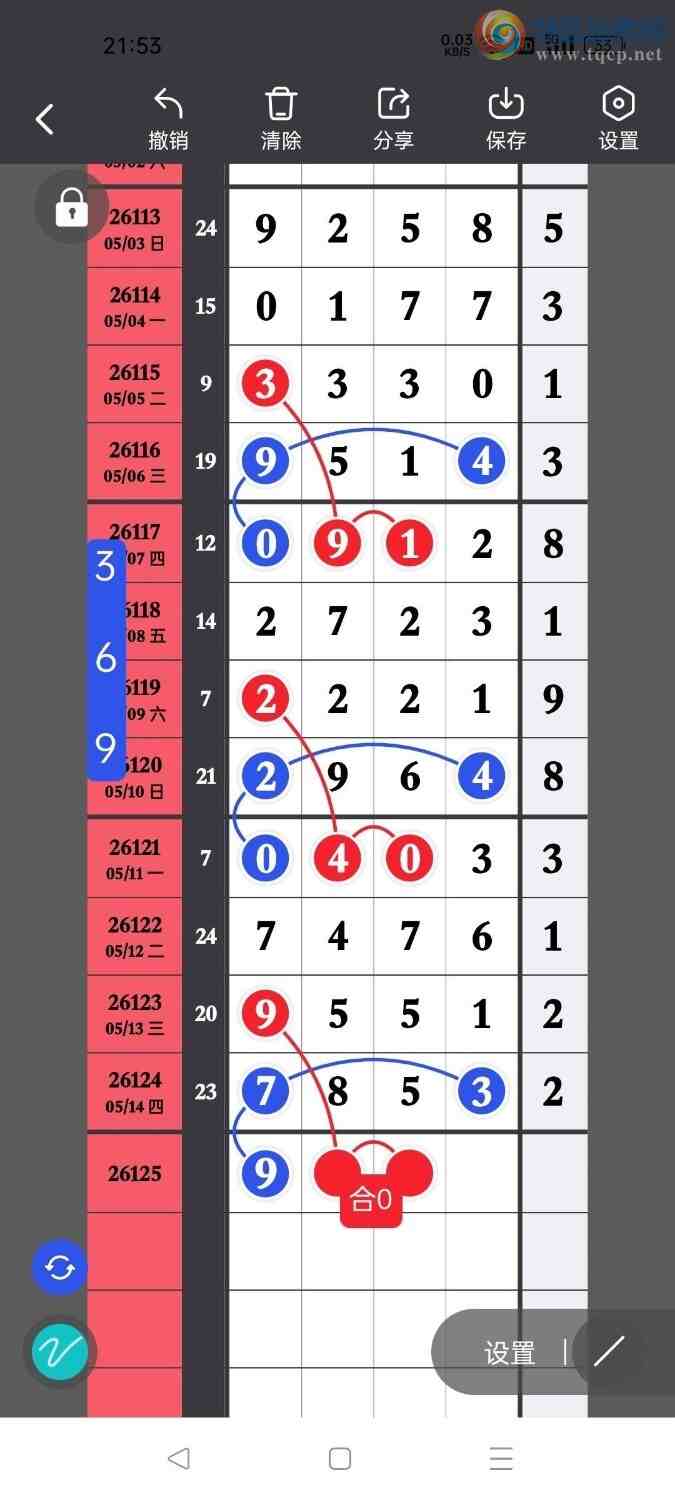
Task: Clear all marks with 清除
Action: click(281, 119)
